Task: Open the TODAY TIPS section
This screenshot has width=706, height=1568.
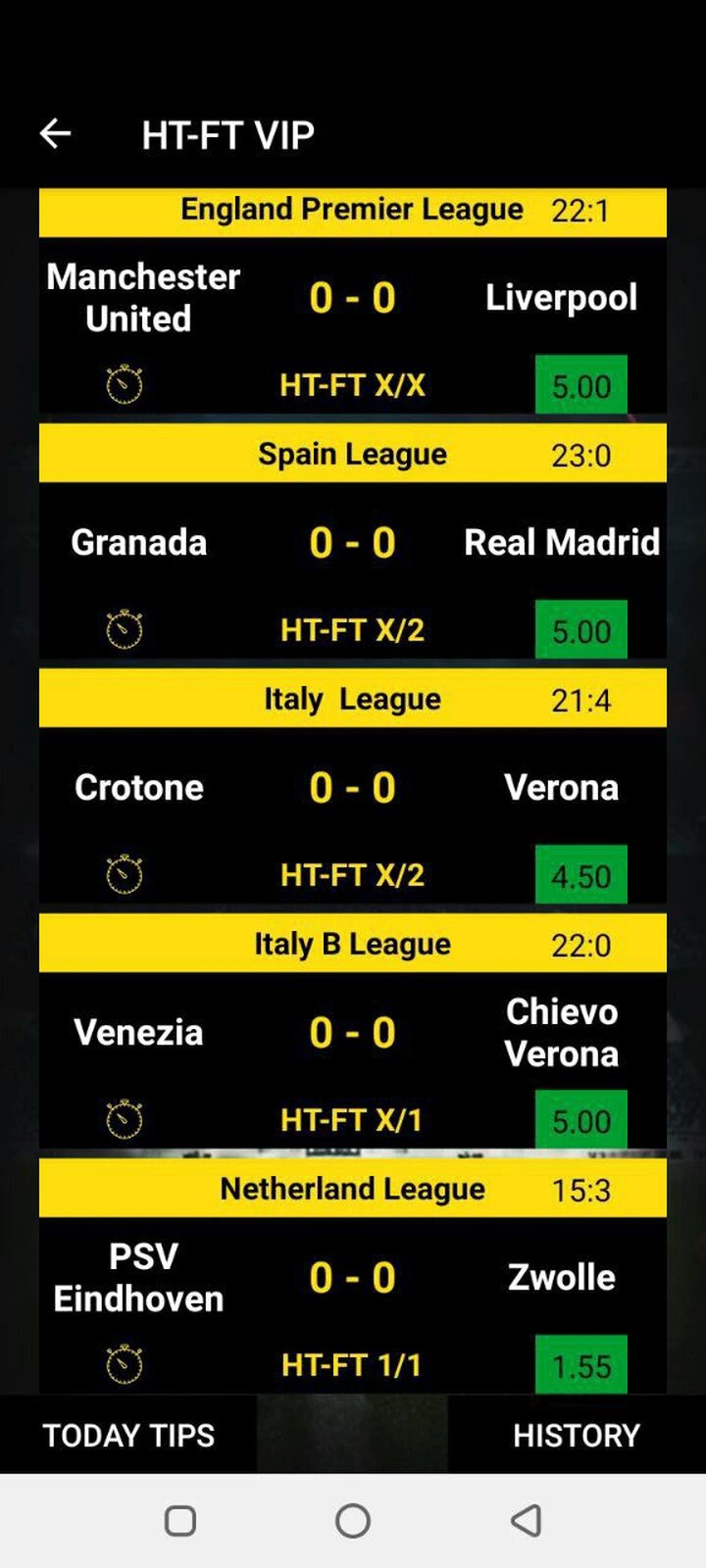Action: [128, 1435]
